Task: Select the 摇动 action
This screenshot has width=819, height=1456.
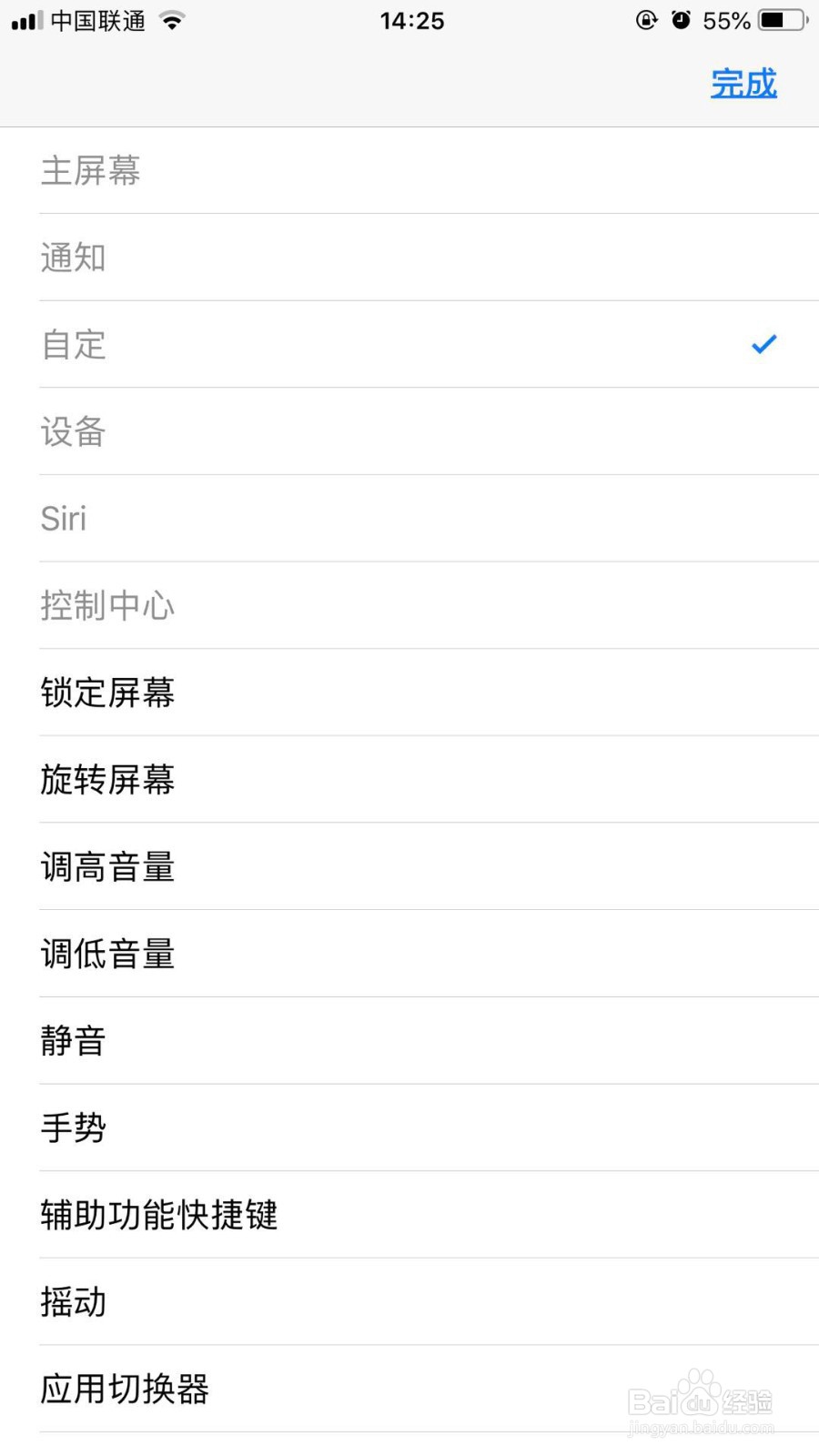Action: click(73, 1301)
